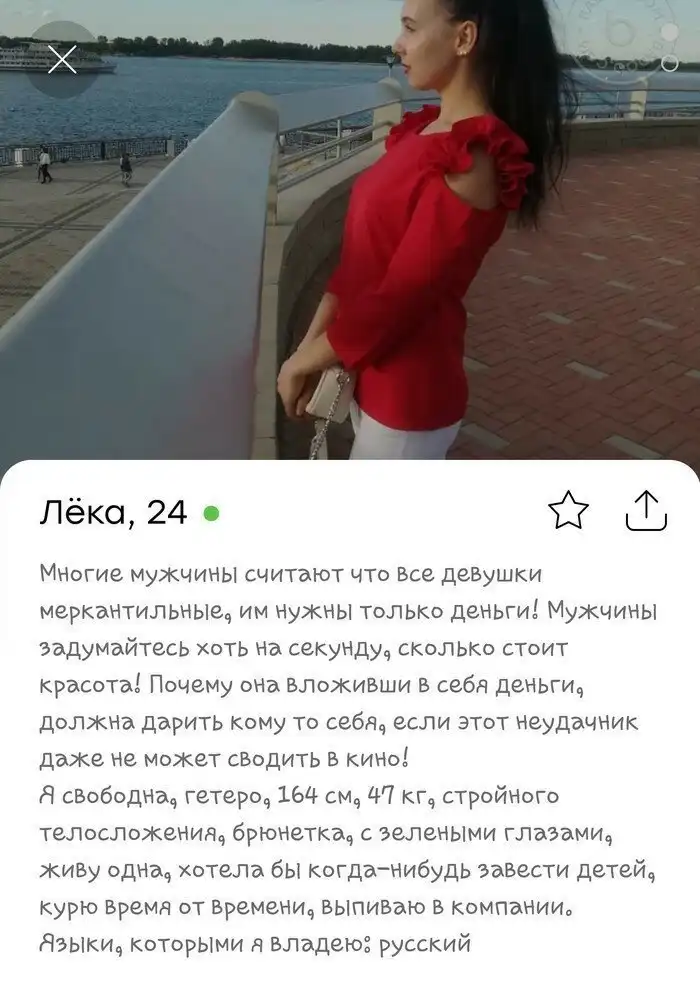This screenshot has width=700, height=985.
Task: Close Лёка's profile view
Action: pyautogui.click(x=62, y=60)
